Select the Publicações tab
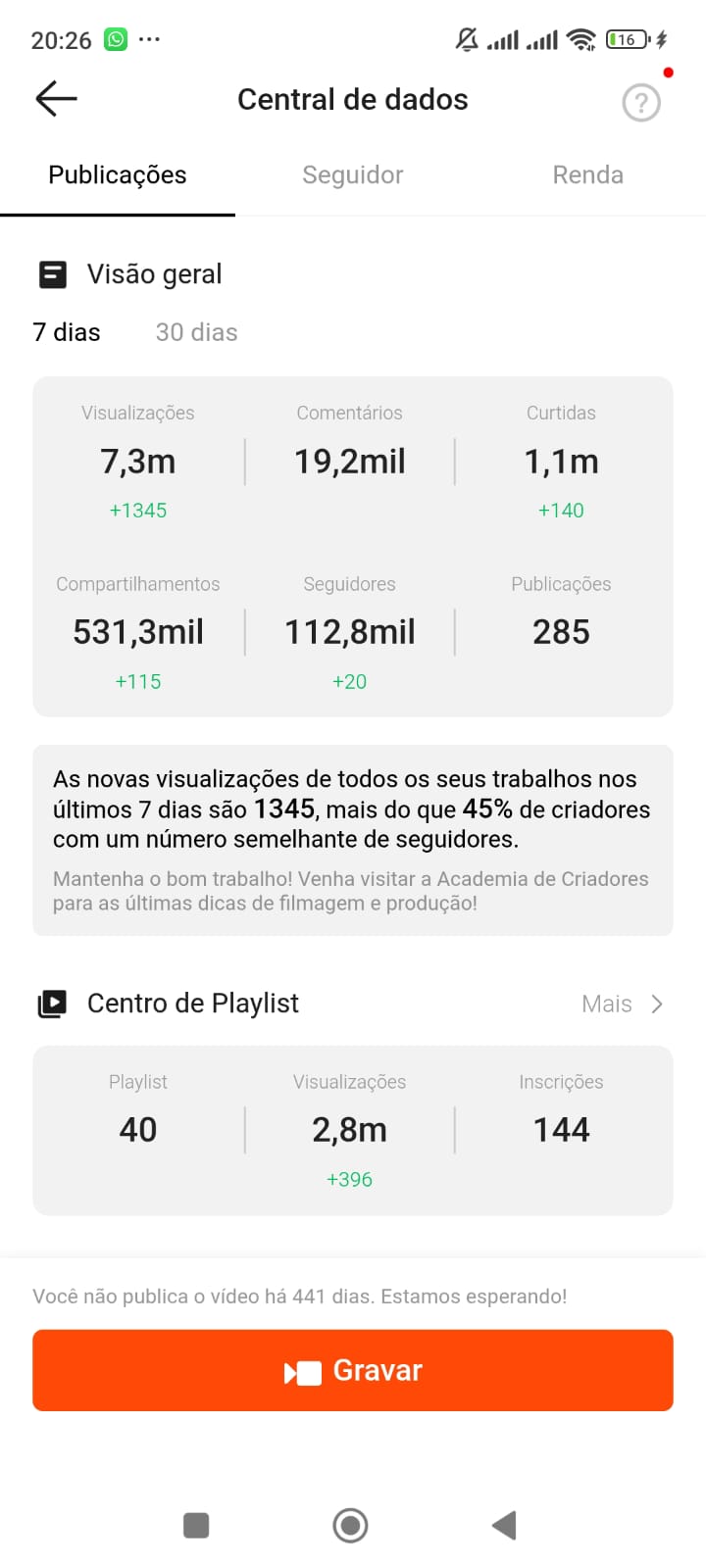The width and height of the screenshot is (706, 1568). [118, 175]
